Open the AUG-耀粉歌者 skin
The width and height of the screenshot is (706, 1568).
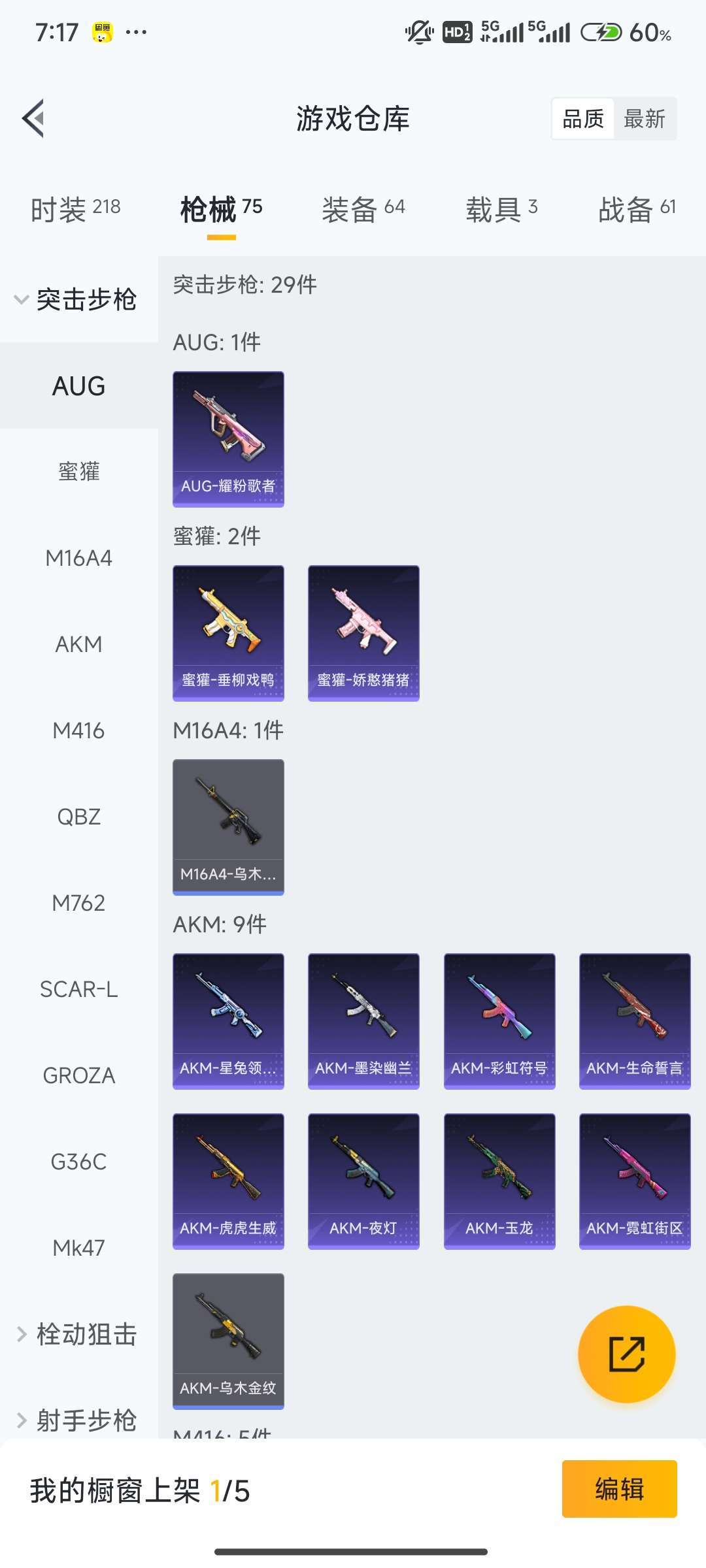[x=228, y=438]
